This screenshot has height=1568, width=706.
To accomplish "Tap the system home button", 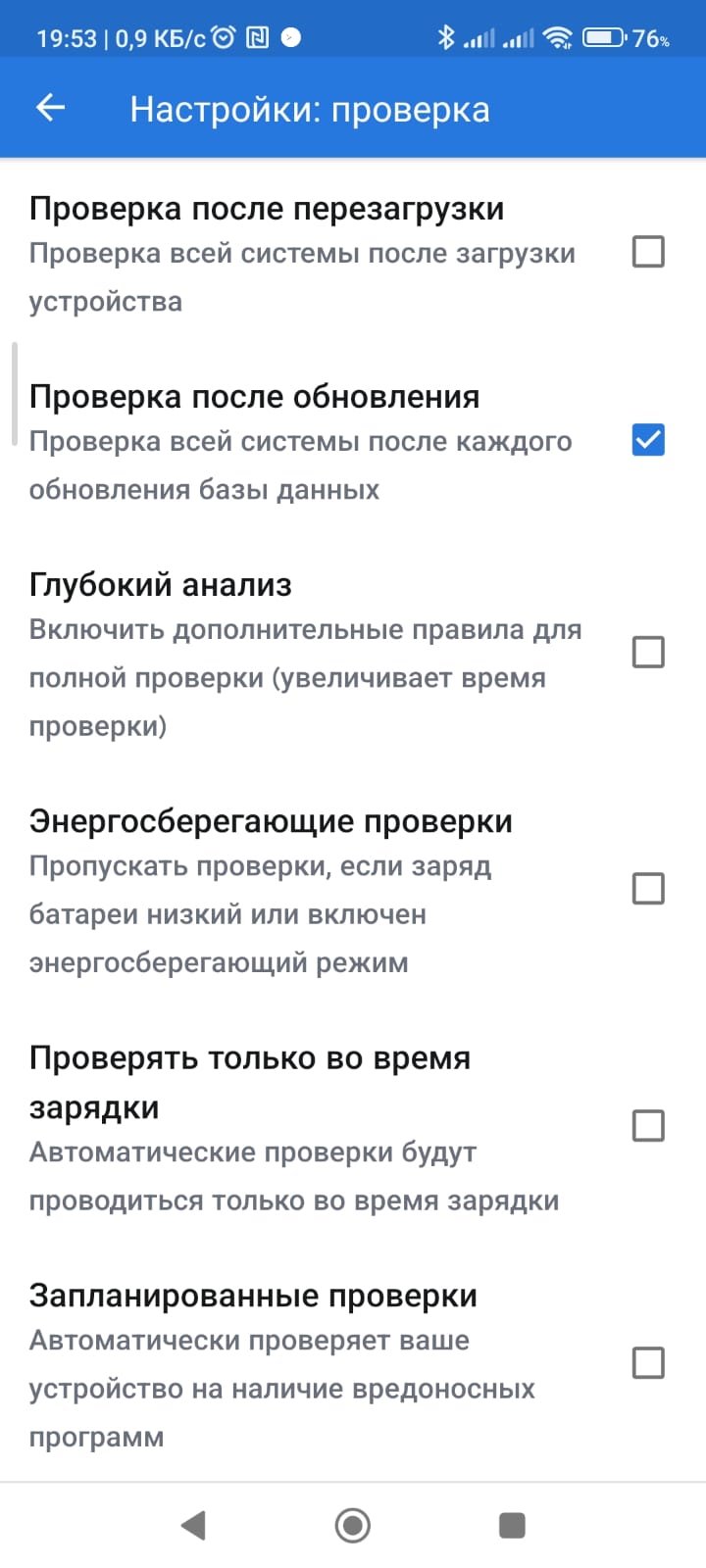I will click(353, 1525).
